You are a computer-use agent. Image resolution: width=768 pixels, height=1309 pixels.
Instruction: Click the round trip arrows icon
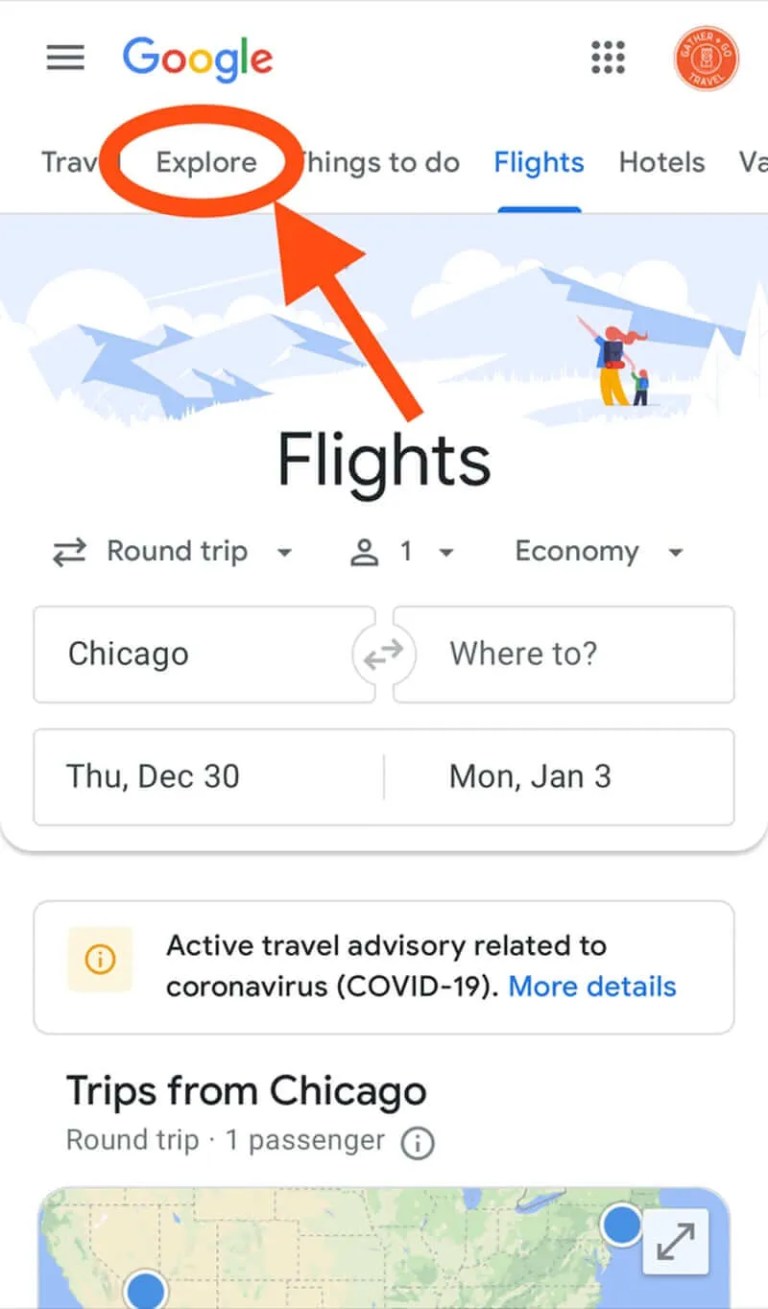(x=67, y=551)
